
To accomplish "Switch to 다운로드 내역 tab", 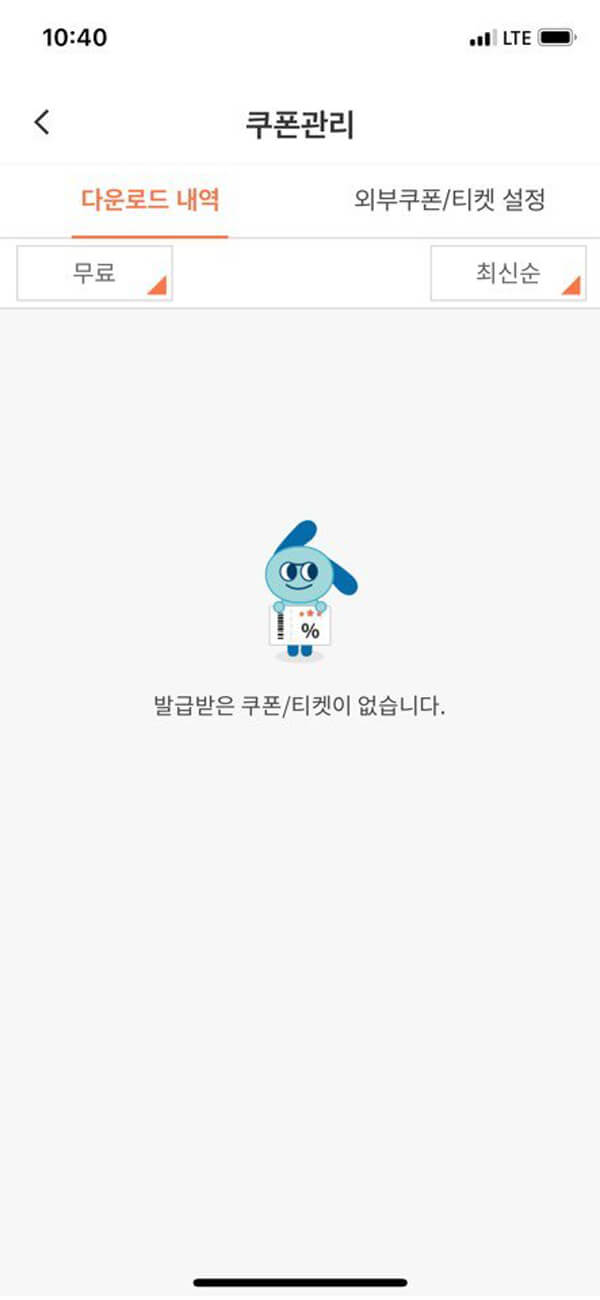I will click(150, 199).
